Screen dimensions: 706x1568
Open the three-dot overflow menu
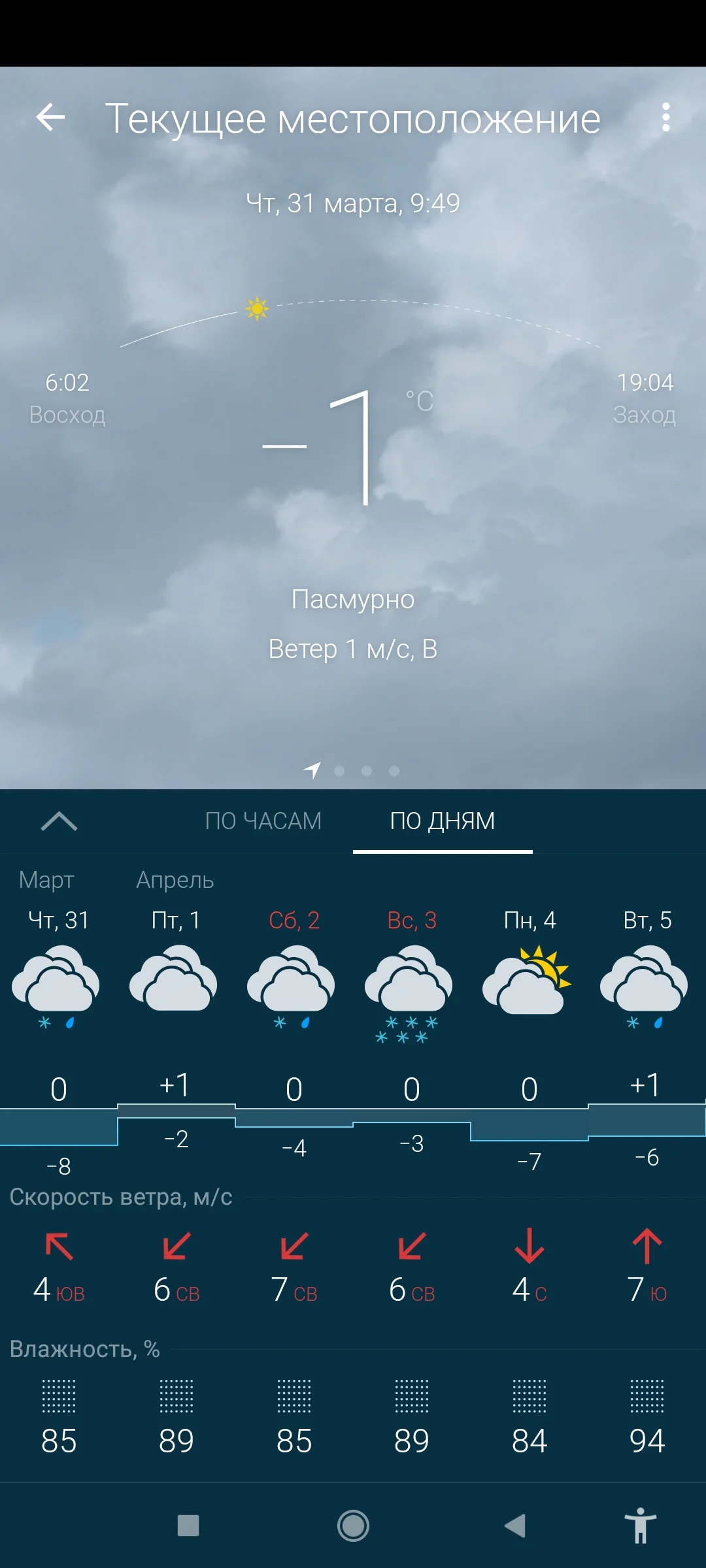(665, 118)
